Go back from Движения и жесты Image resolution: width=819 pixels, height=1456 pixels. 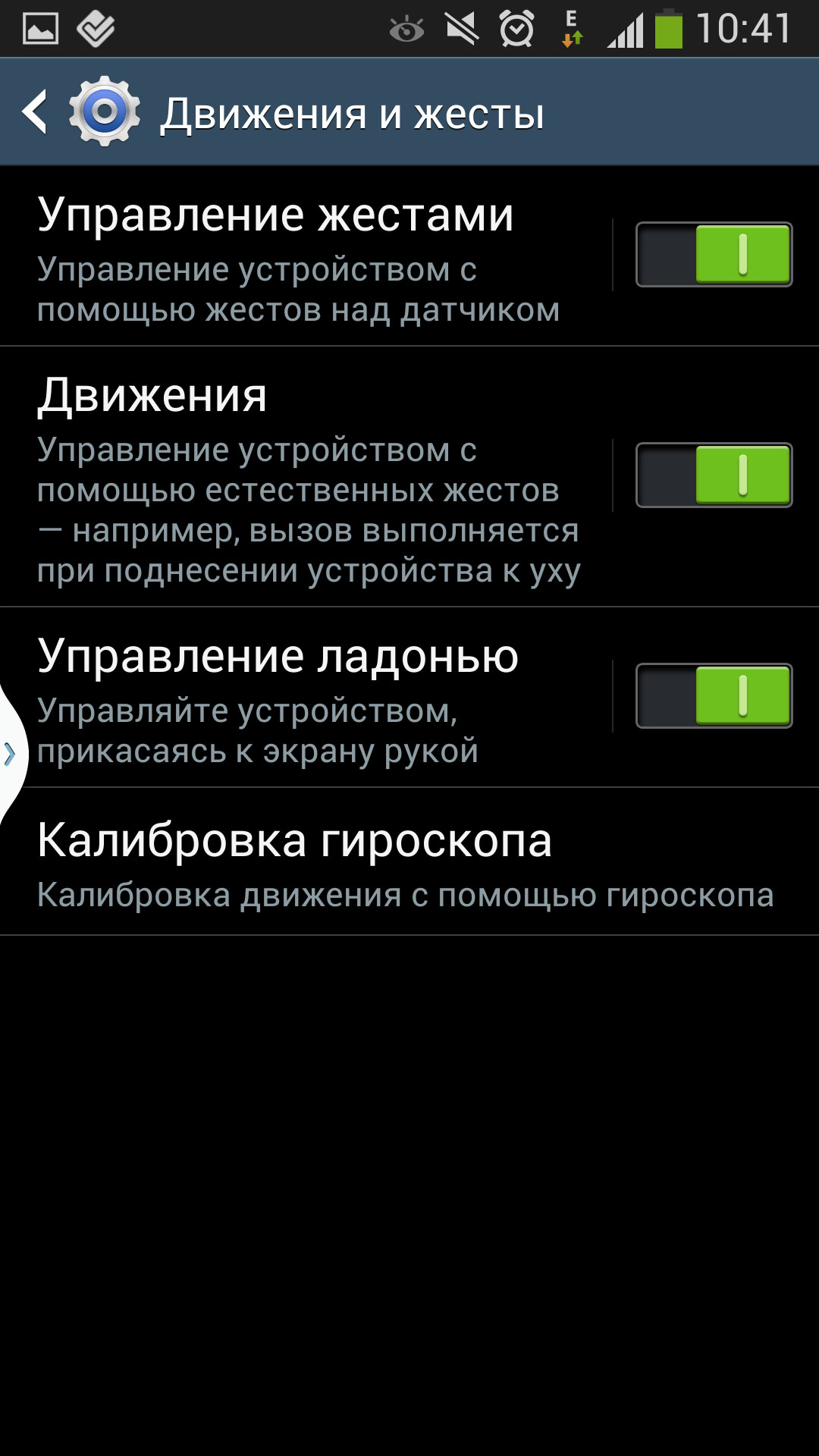point(36,112)
